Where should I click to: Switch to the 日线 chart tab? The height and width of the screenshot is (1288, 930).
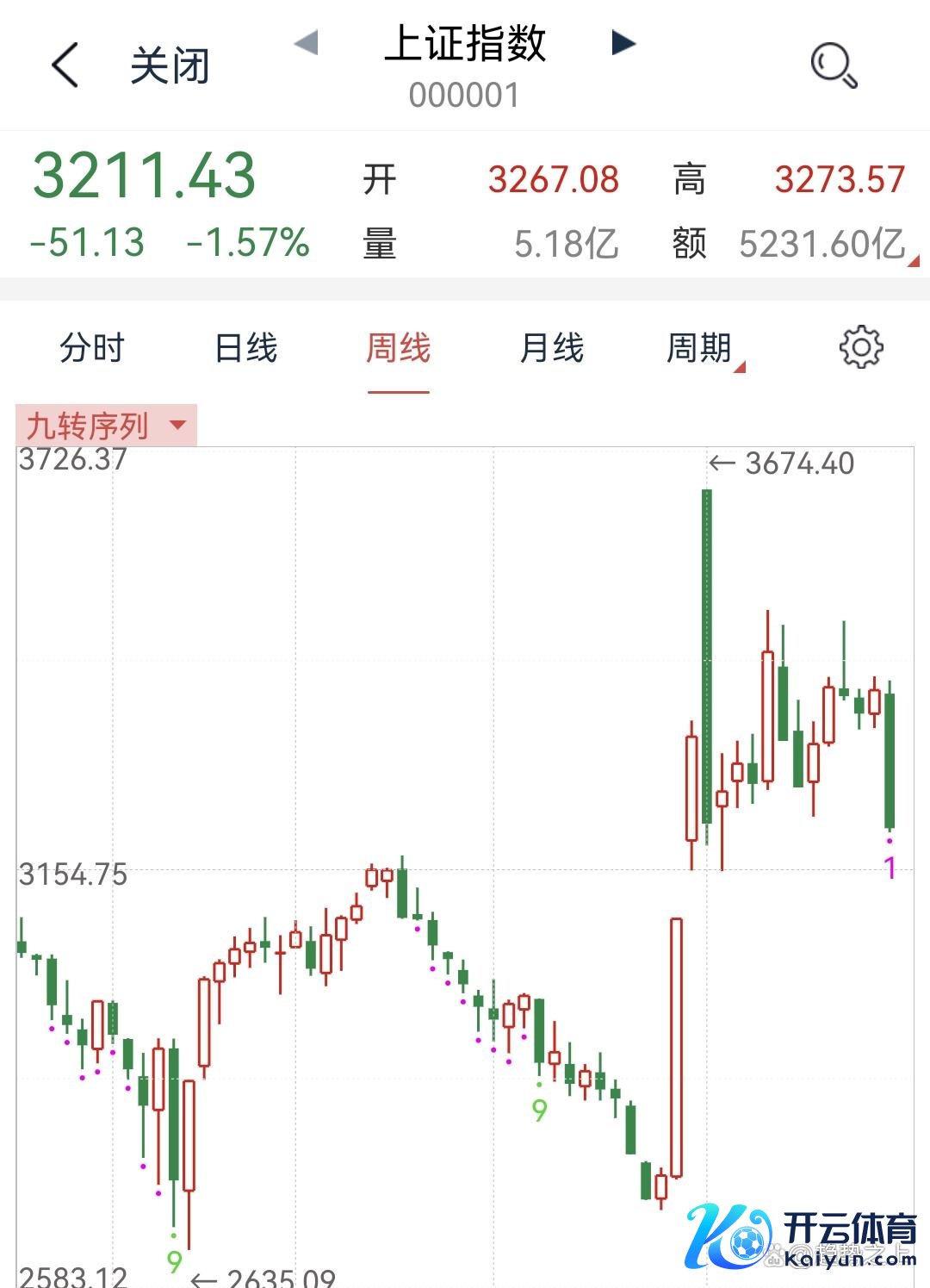(245, 349)
